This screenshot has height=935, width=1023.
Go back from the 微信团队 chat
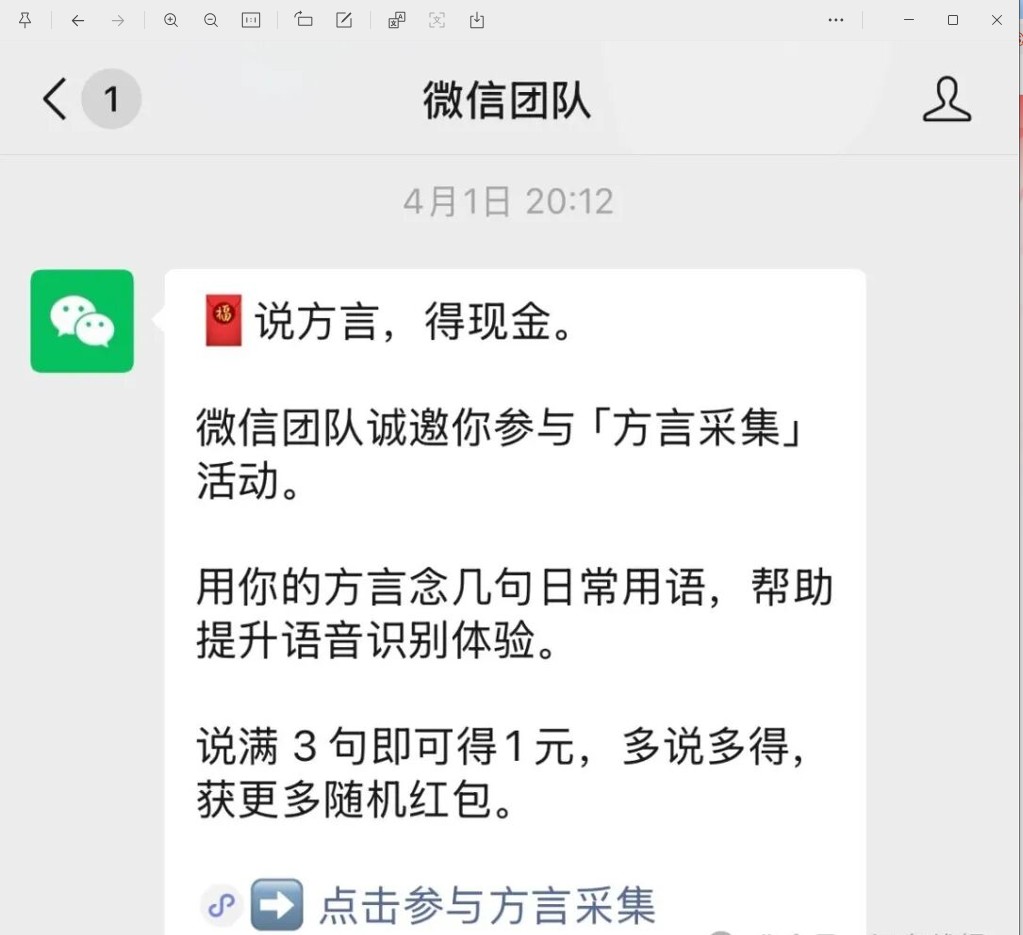pyautogui.click(x=55, y=99)
